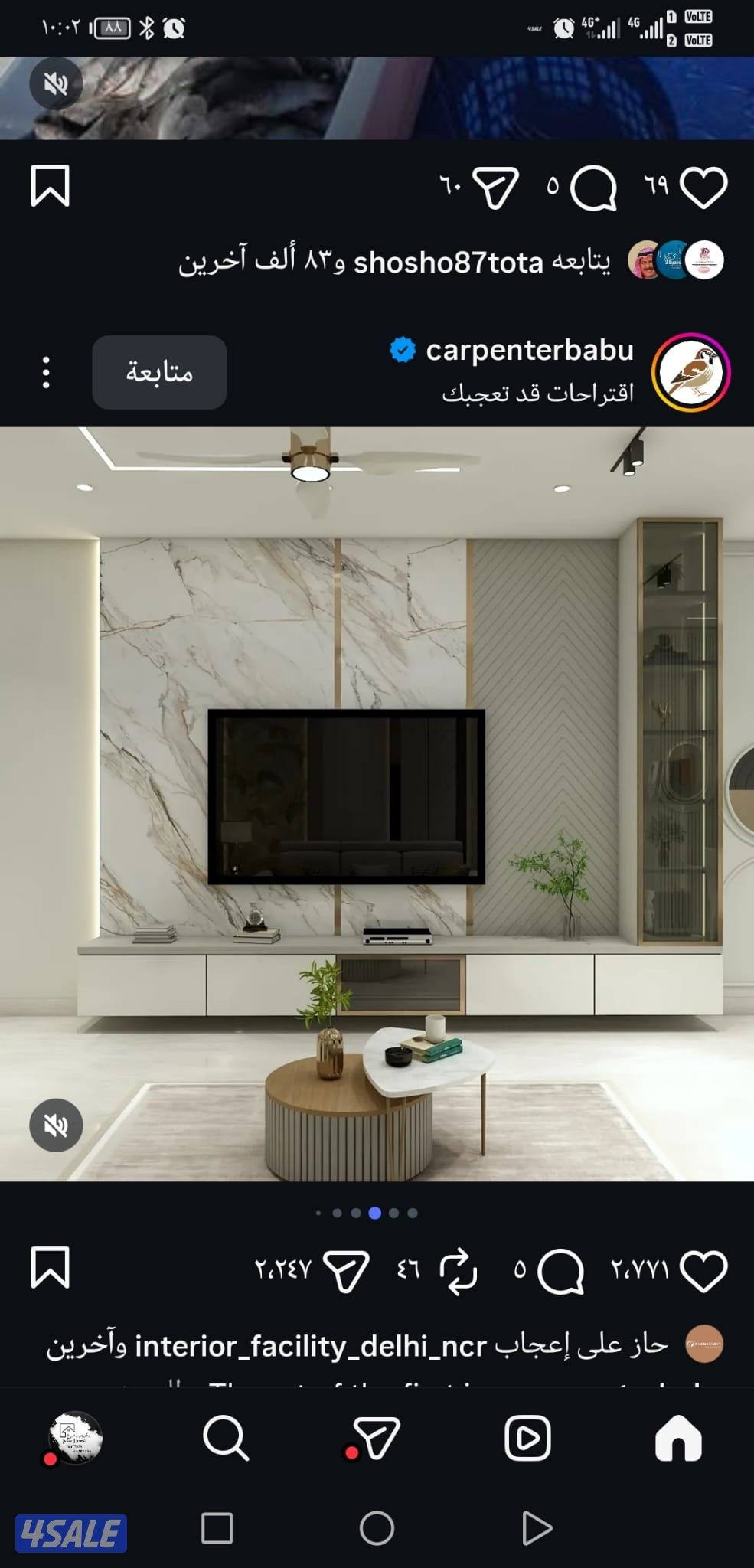Image resolution: width=754 pixels, height=1568 pixels.
Task: Unmute the carpenterbabu video
Action: (56, 1125)
